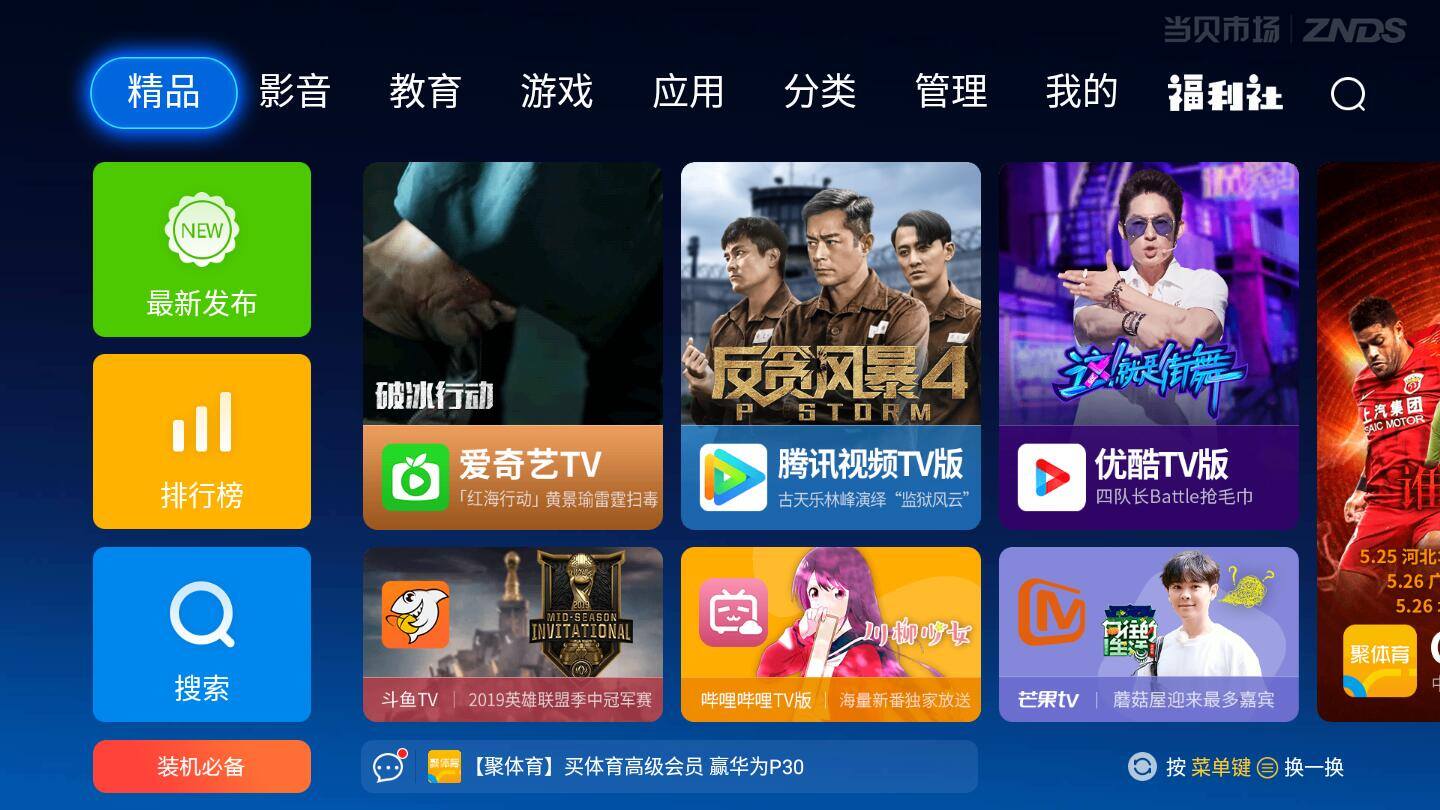Screen dimensions: 1440x810
Task: Switch to the 管理 tab
Action: (951, 92)
